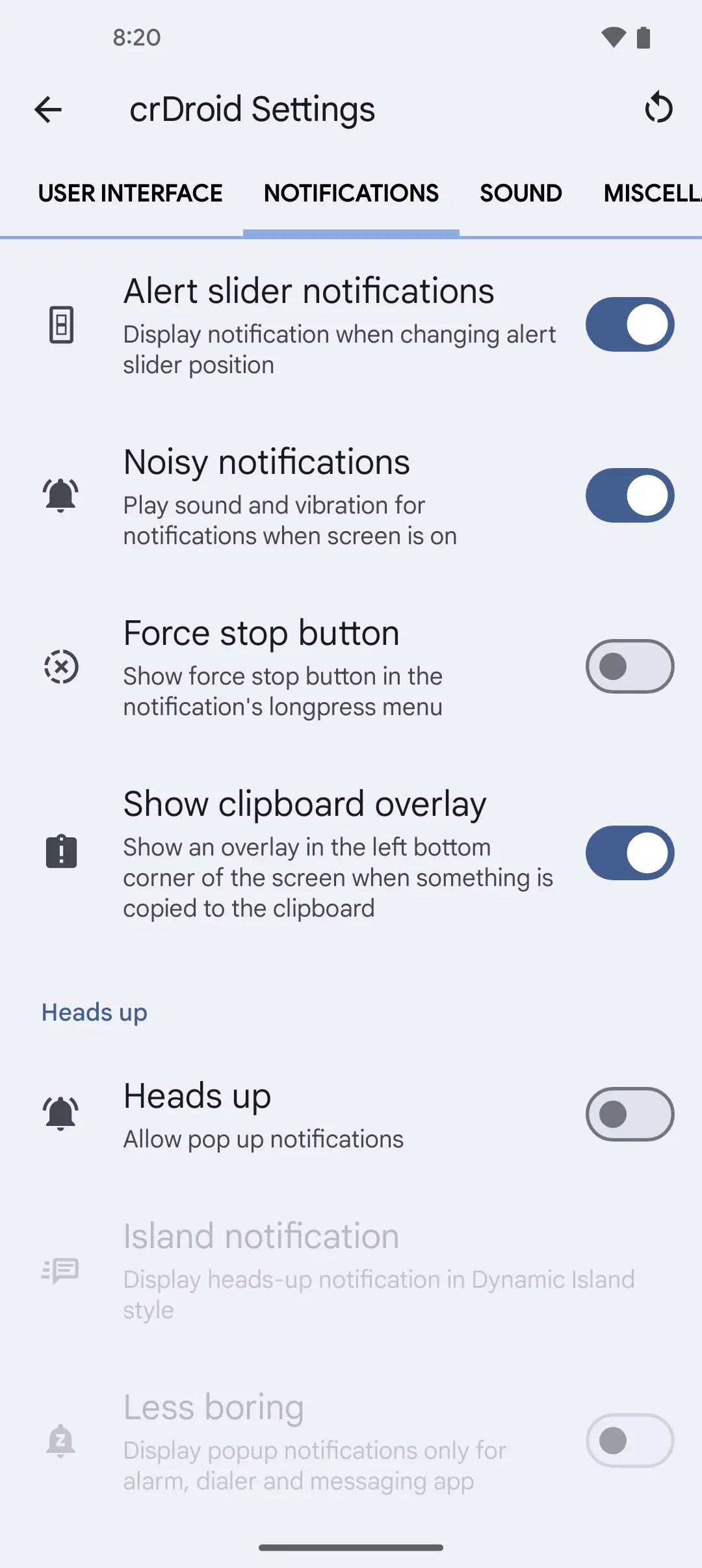The width and height of the screenshot is (702, 1568).
Task: Disable the Noisy notifications switch
Action: point(629,495)
